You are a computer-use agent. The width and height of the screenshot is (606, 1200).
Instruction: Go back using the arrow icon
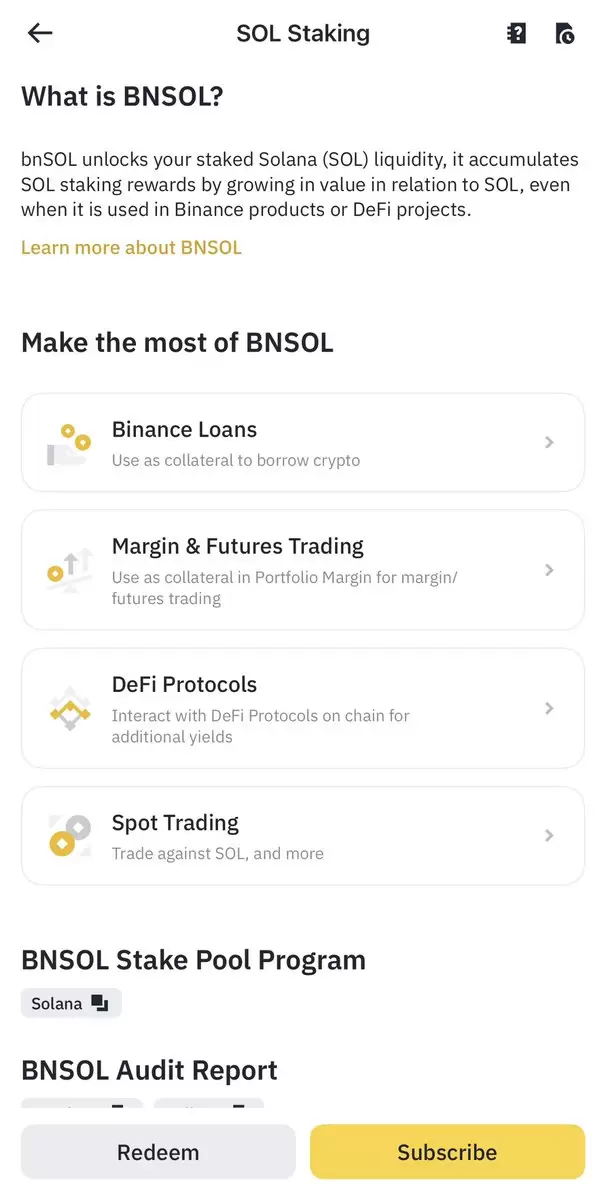point(40,33)
